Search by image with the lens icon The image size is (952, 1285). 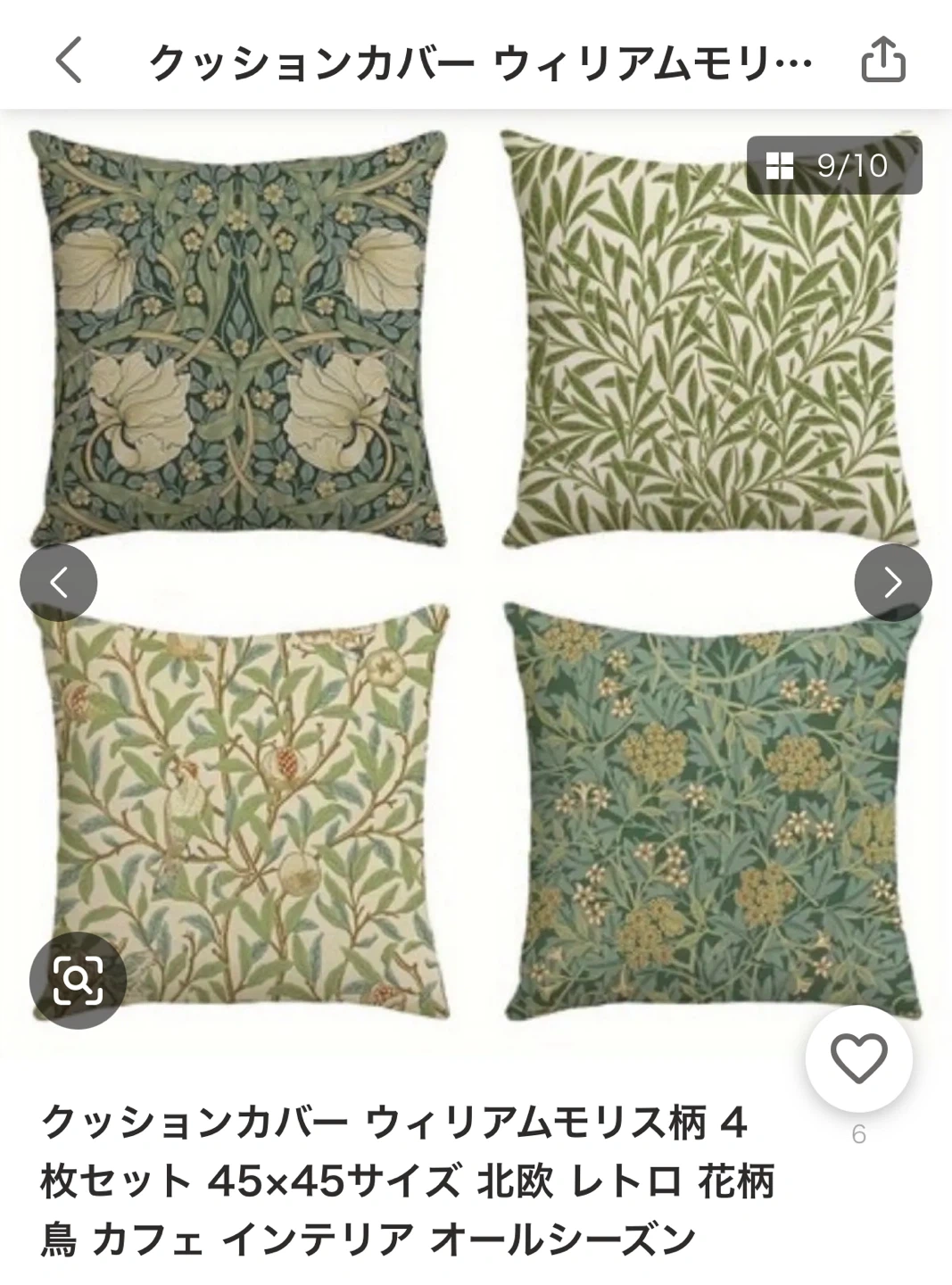point(78,980)
